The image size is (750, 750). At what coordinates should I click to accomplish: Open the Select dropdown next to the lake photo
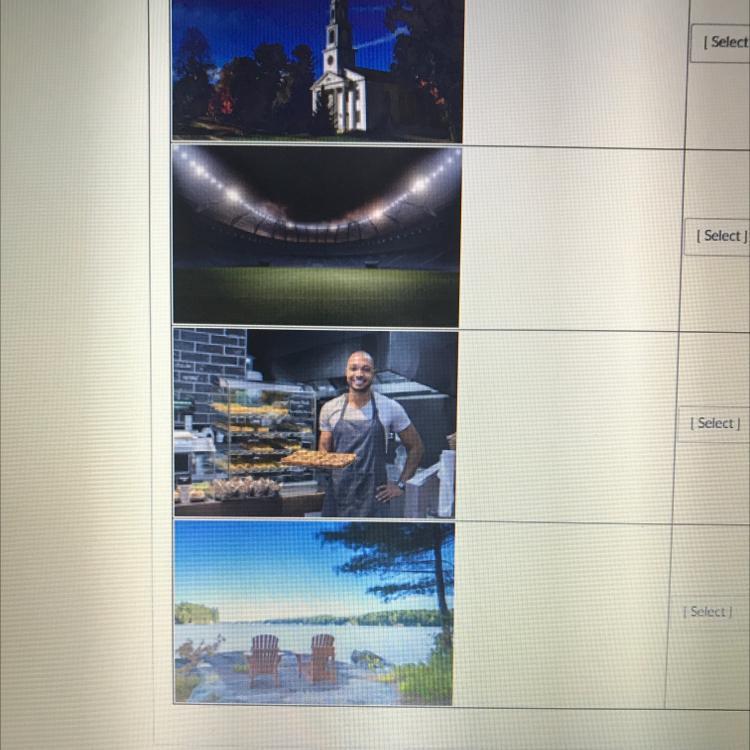click(708, 612)
